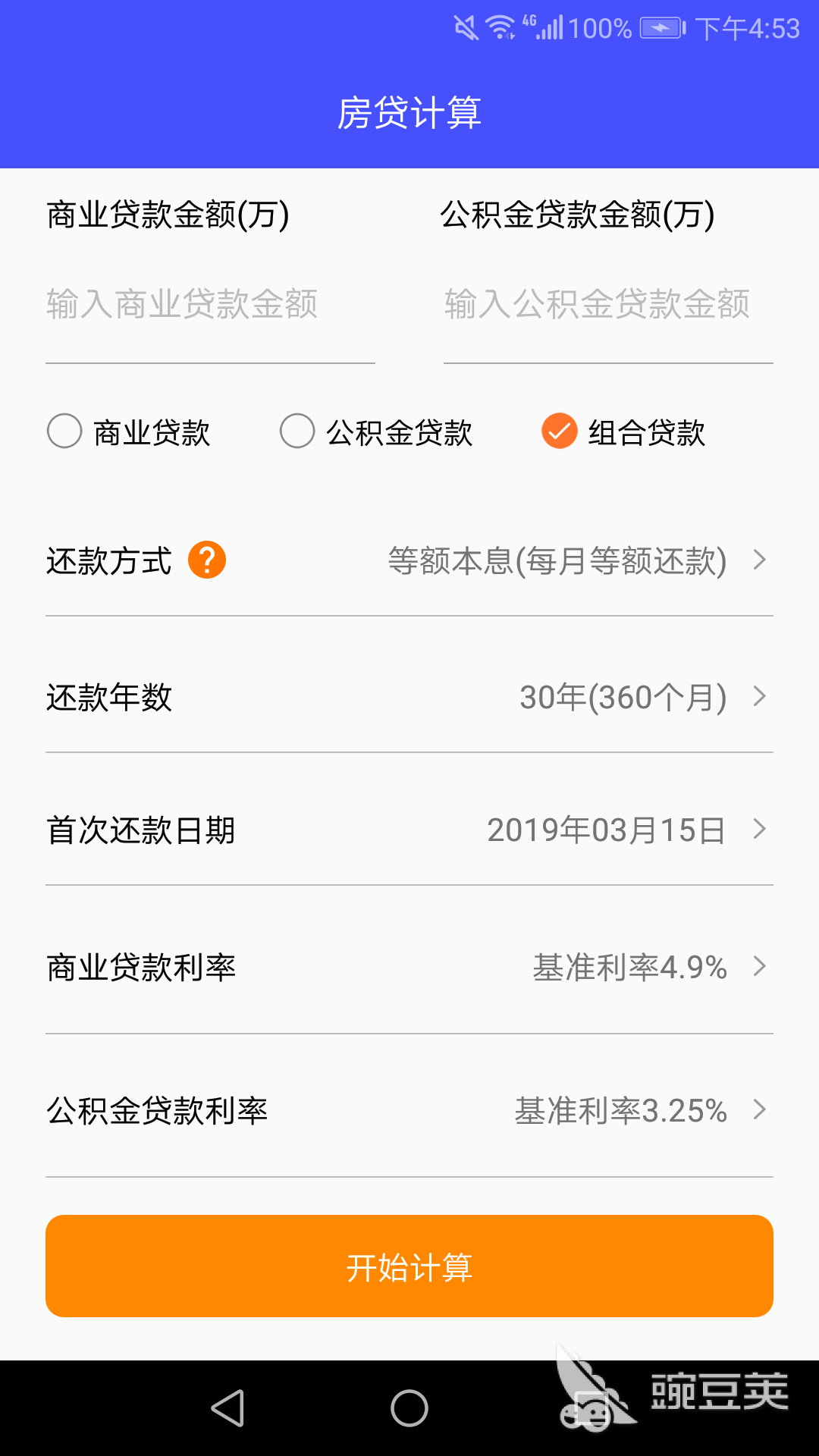The image size is (819, 1456).
Task: Go back using the system back button
Action: tap(227, 1408)
